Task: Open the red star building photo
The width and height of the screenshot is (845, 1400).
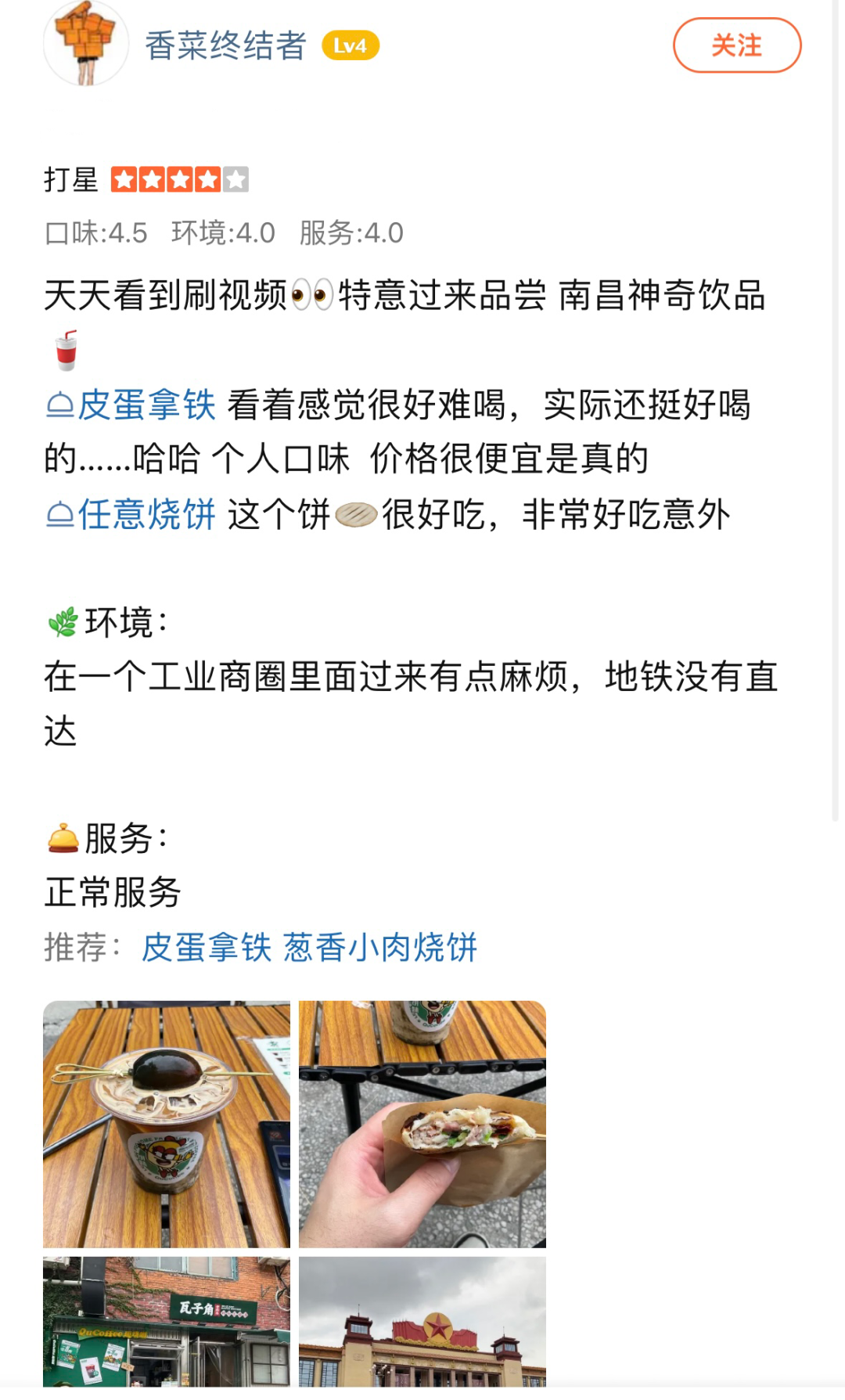Action: pos(422,1321)
